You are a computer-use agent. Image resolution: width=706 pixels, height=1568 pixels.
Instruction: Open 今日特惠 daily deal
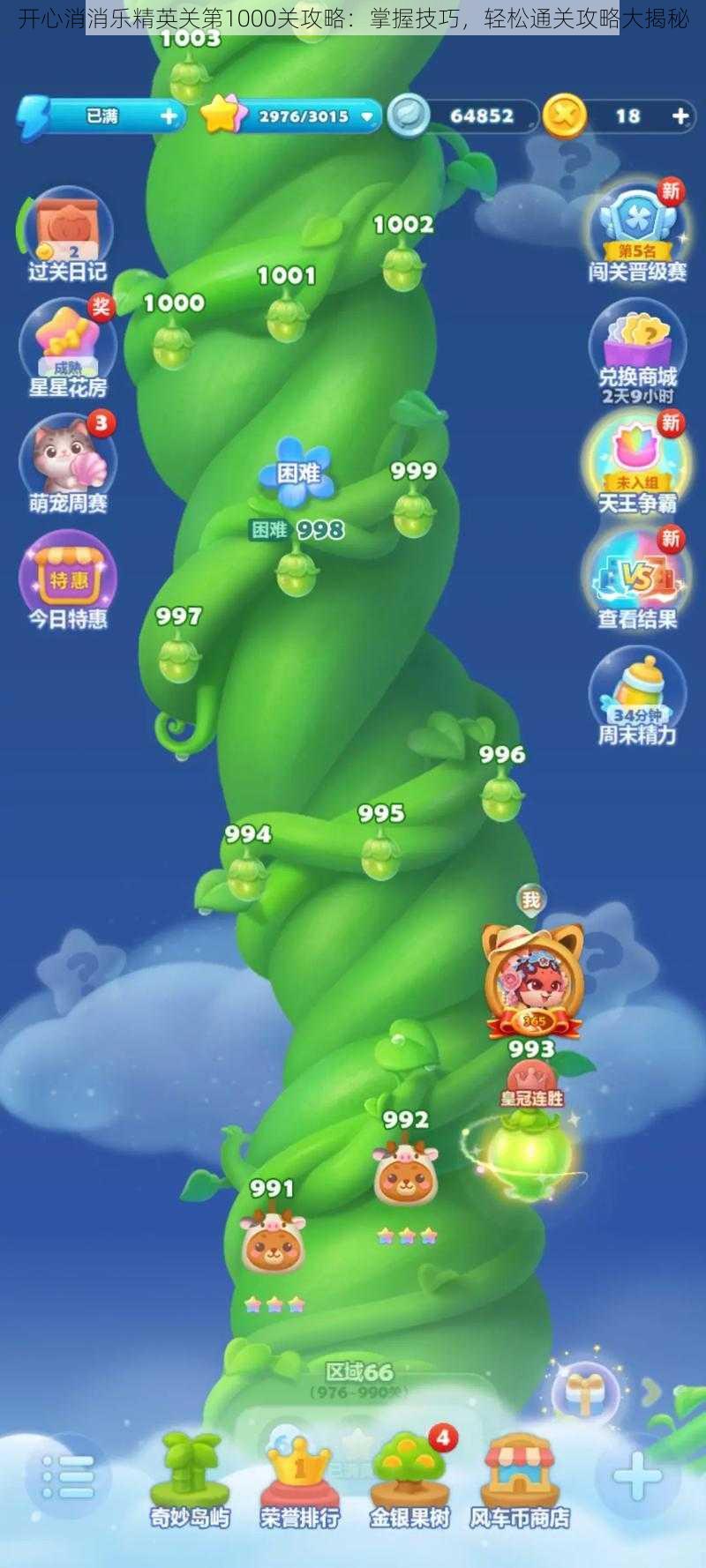(67, 578)
